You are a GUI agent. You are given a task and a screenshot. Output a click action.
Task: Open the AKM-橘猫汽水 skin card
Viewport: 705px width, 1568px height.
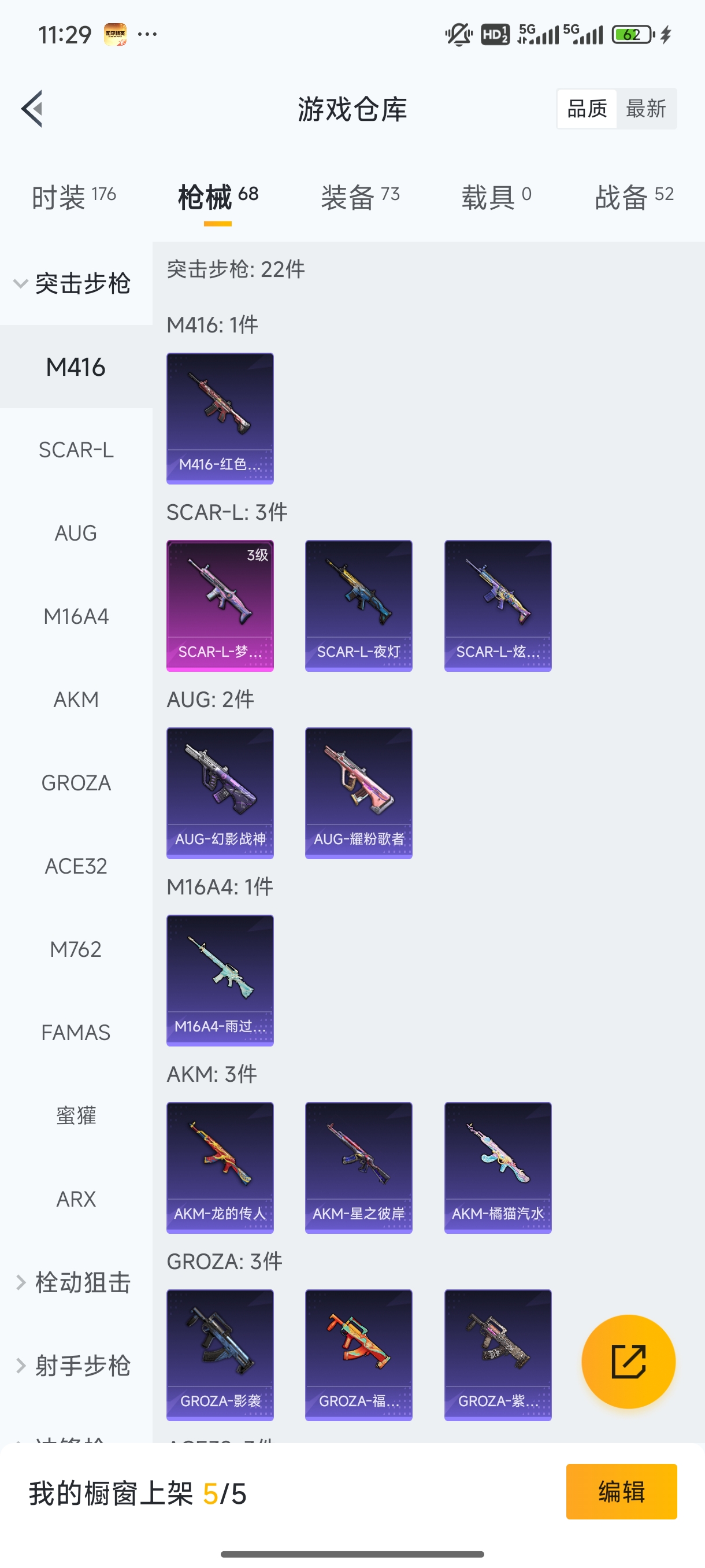[497, 1167]
